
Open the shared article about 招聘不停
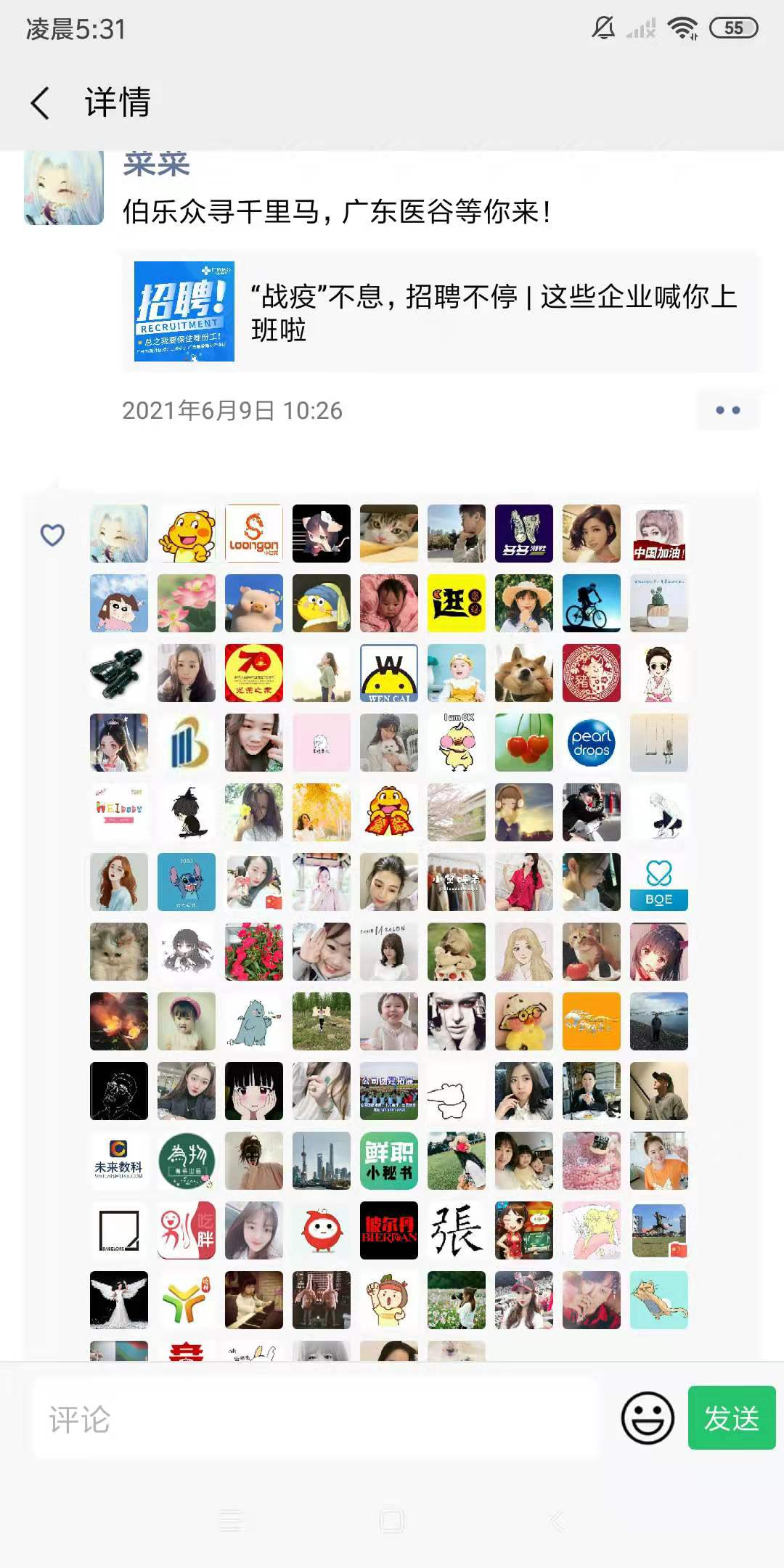point(440,312)
